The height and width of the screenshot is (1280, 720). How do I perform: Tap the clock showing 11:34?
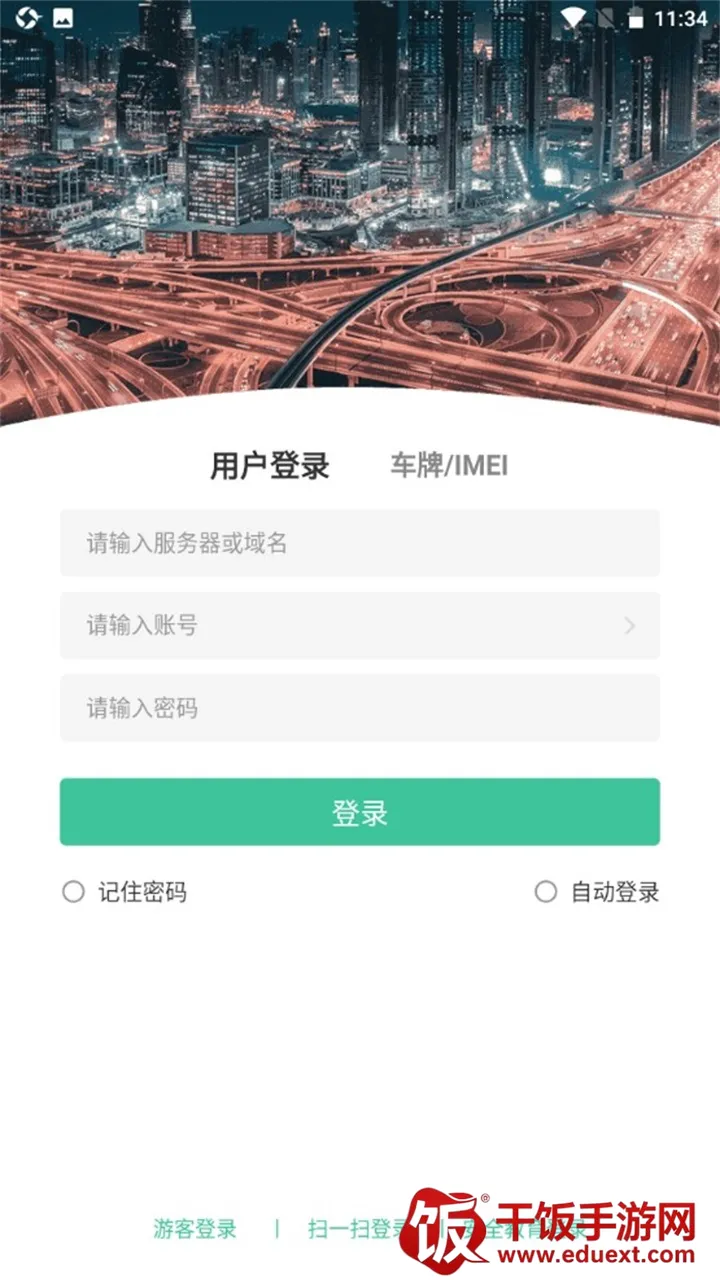click(x=685, y=17)
